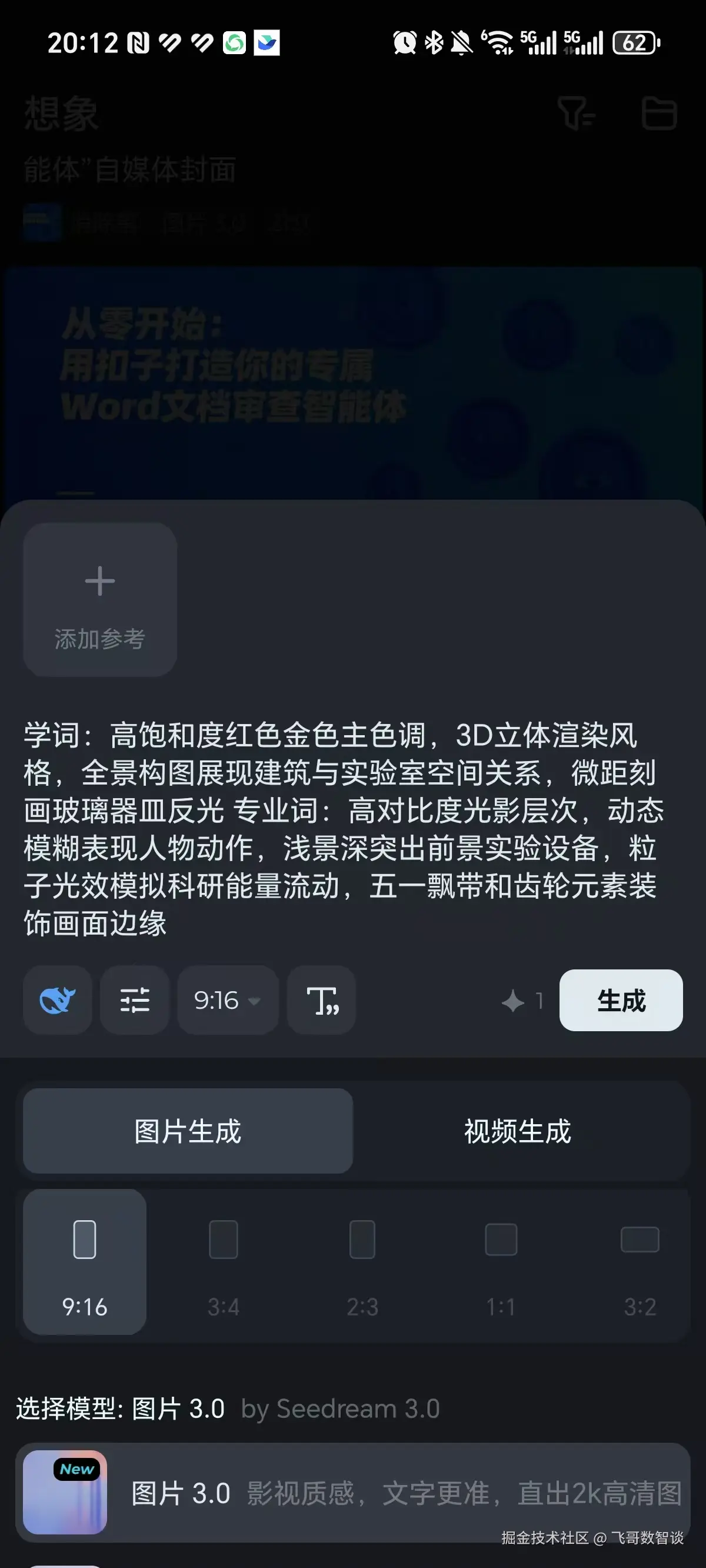
Task: Tap the 生成 generate button
Action: (x=620, y=1000)
